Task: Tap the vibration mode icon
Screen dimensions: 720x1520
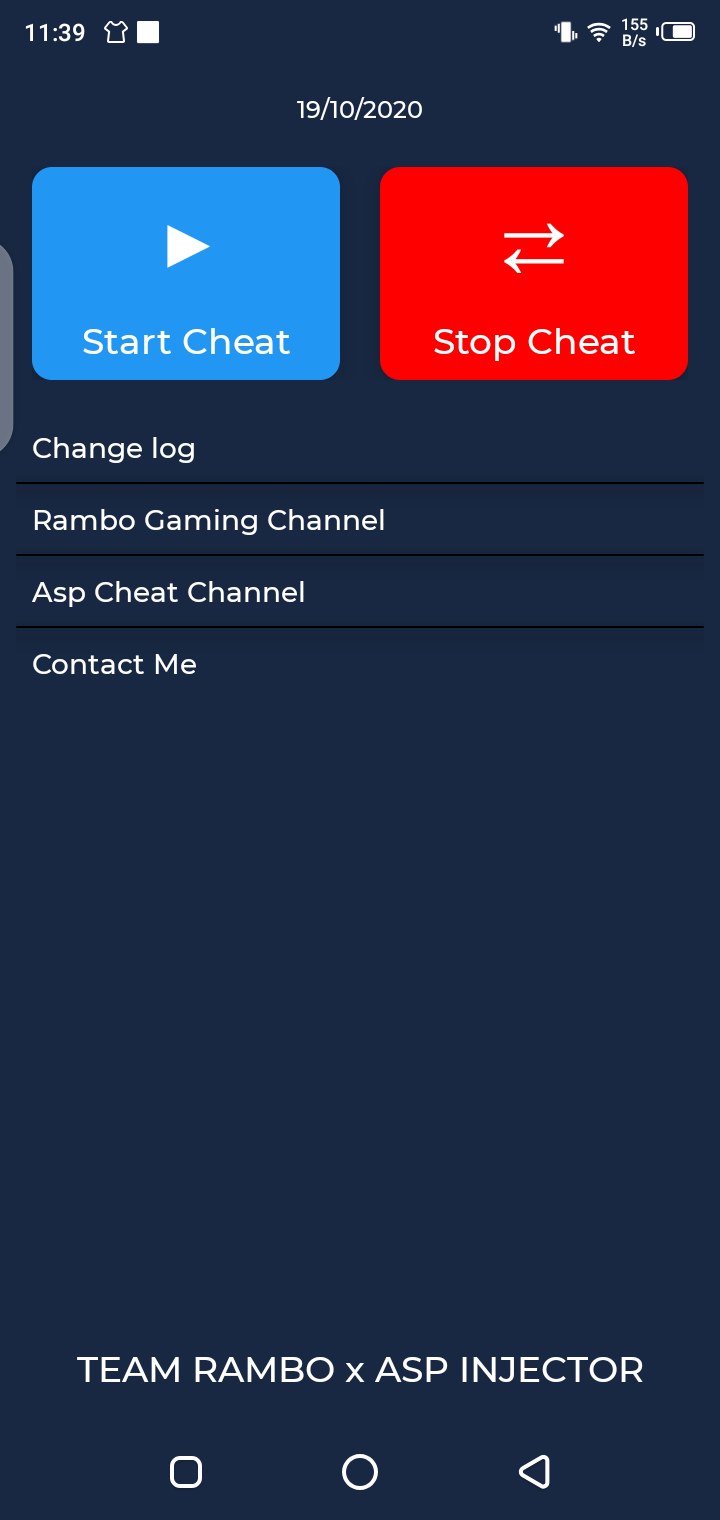Action: pos(564,31)
